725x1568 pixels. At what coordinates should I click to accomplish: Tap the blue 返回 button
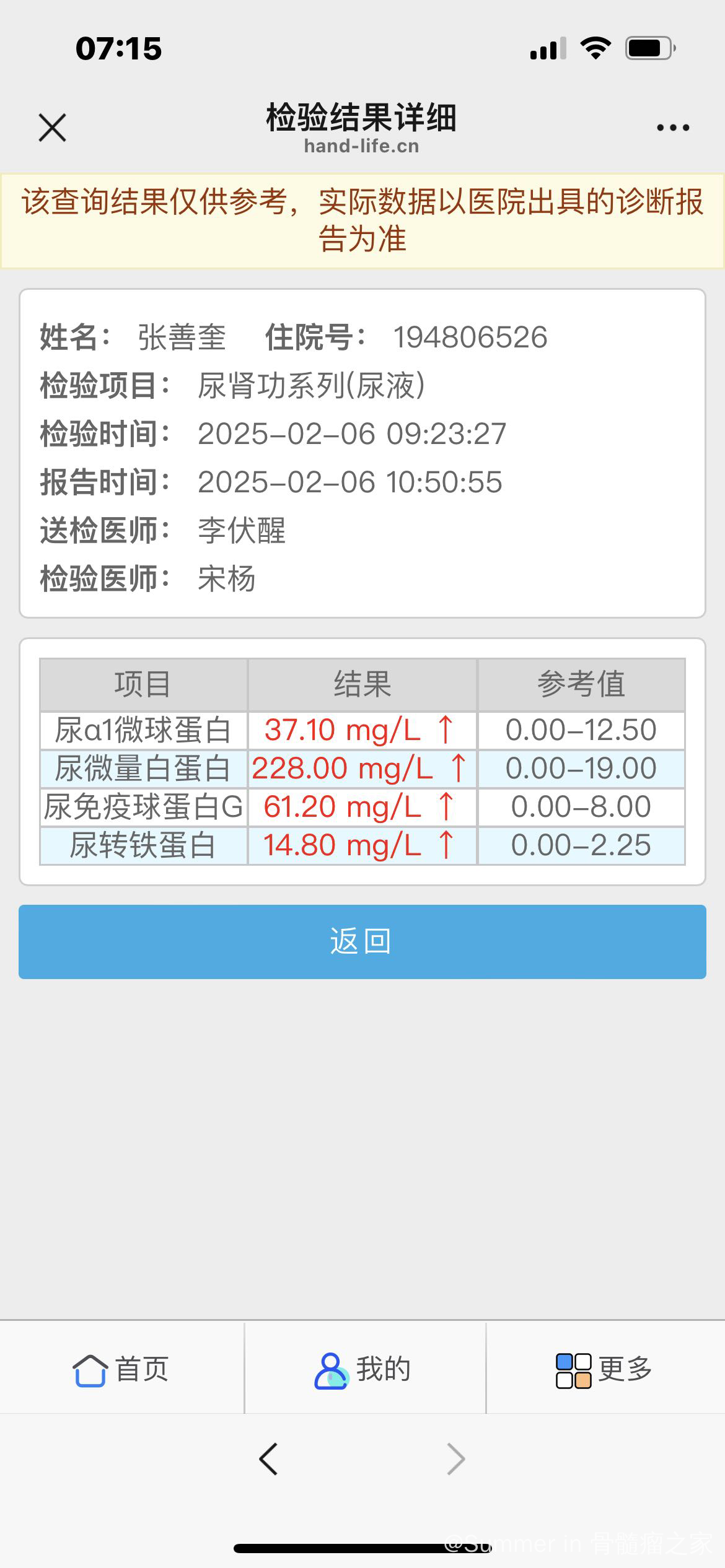click(362, 941)
